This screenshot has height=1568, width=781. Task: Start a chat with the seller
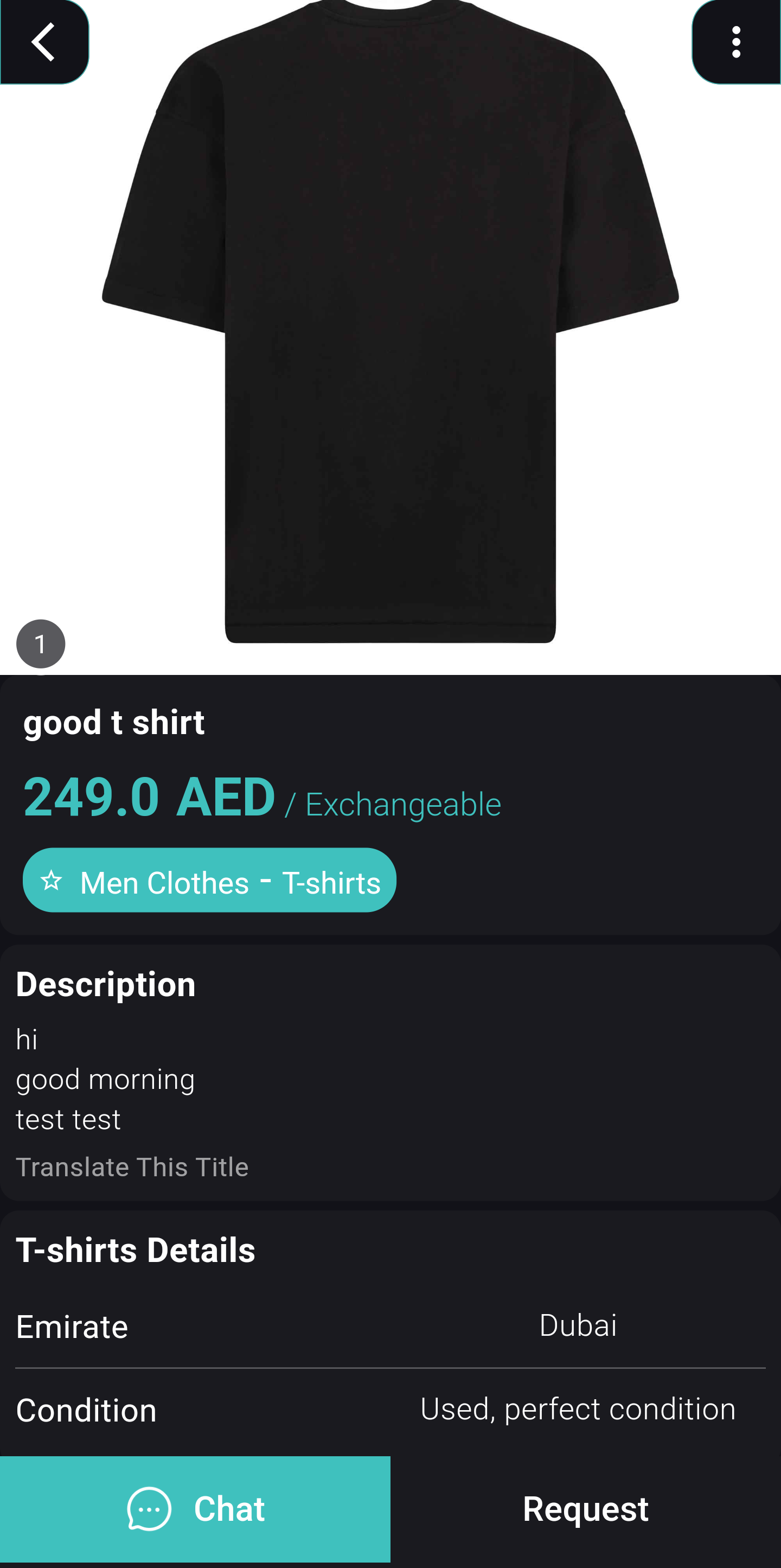pos(195,1508)
